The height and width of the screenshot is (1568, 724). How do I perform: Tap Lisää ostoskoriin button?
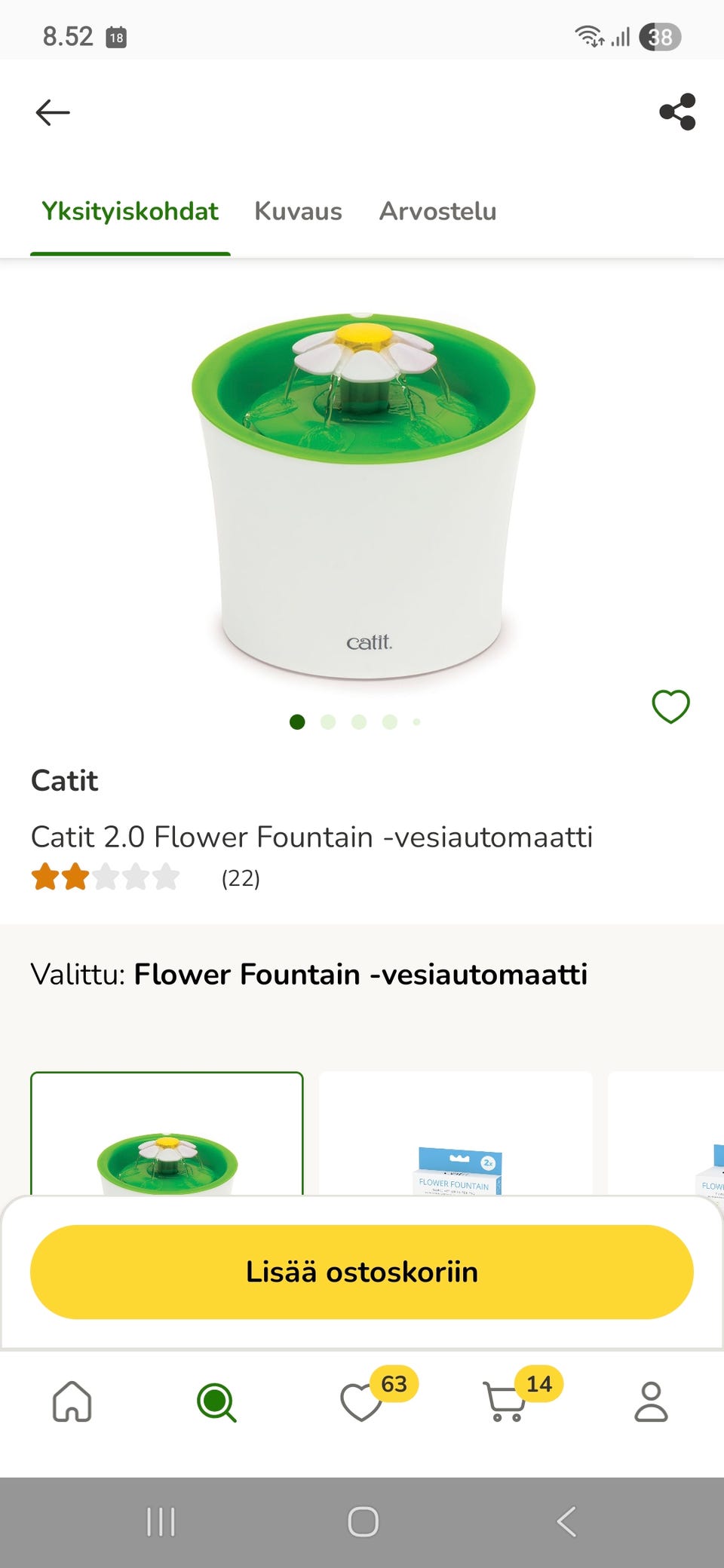(x=361, y=1272)
